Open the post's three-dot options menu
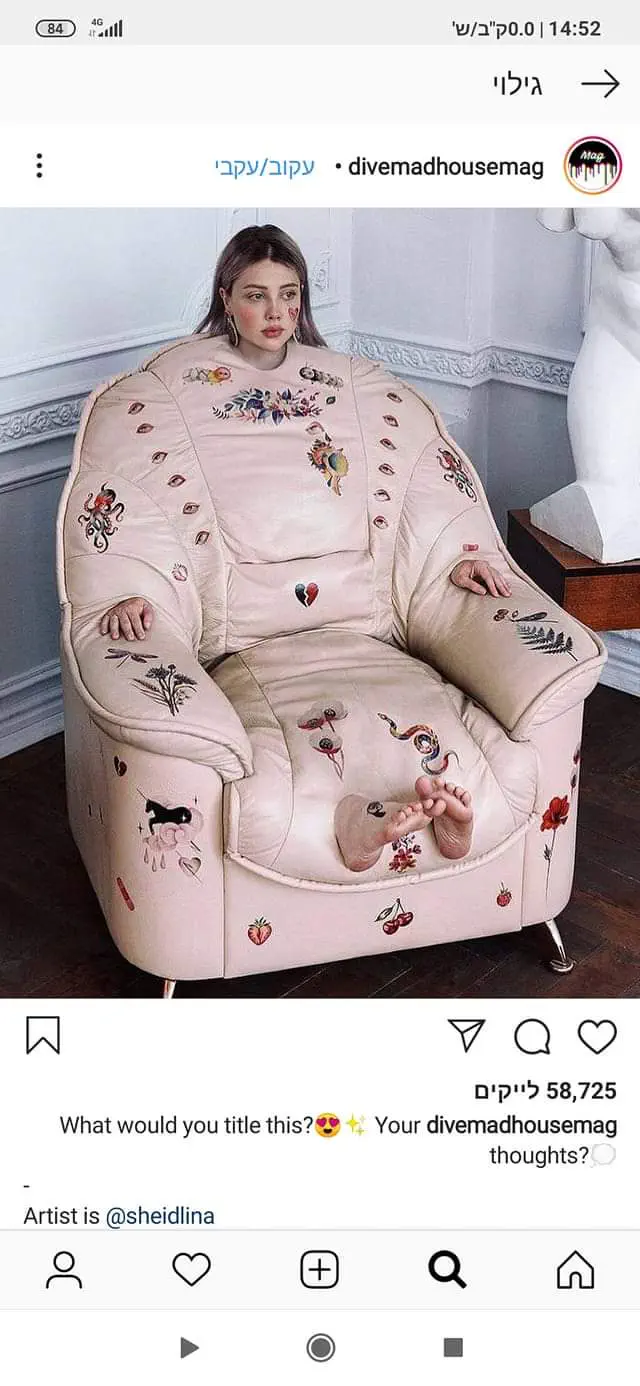Image resolution: width=640 pixels, height=1386 pixels. [39, 166]
